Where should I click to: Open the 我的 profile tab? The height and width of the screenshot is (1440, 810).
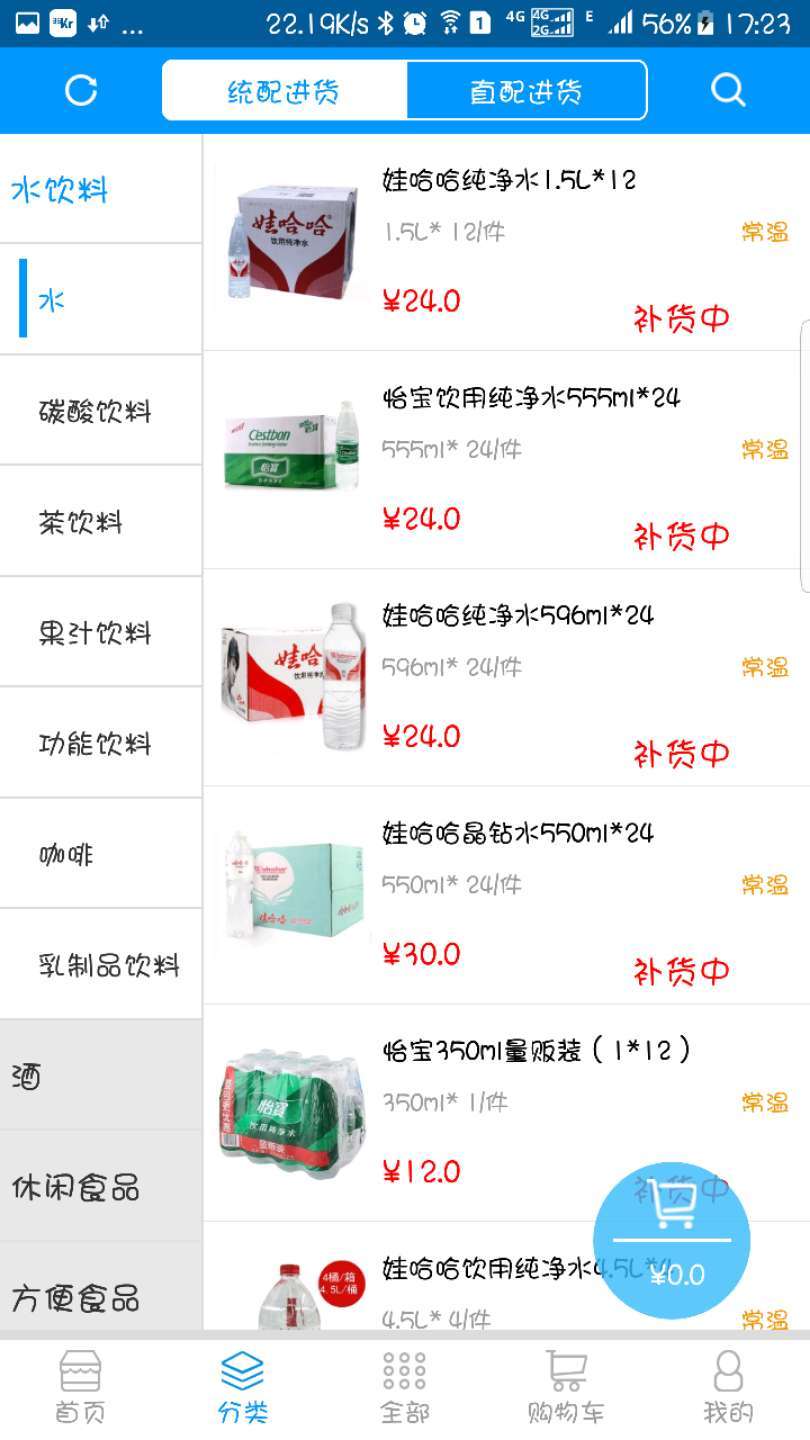click(728, 1386)
